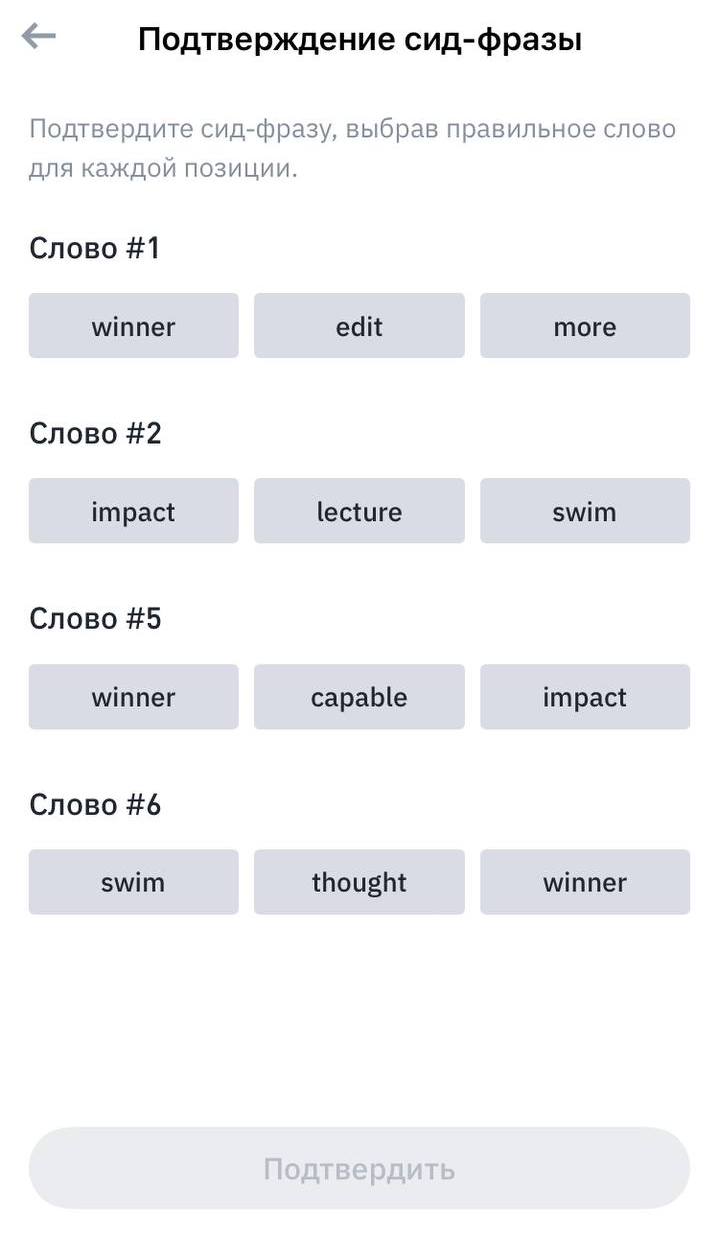
Task: Pick "more" for Слово #1
Action: (x=585, y=326)
